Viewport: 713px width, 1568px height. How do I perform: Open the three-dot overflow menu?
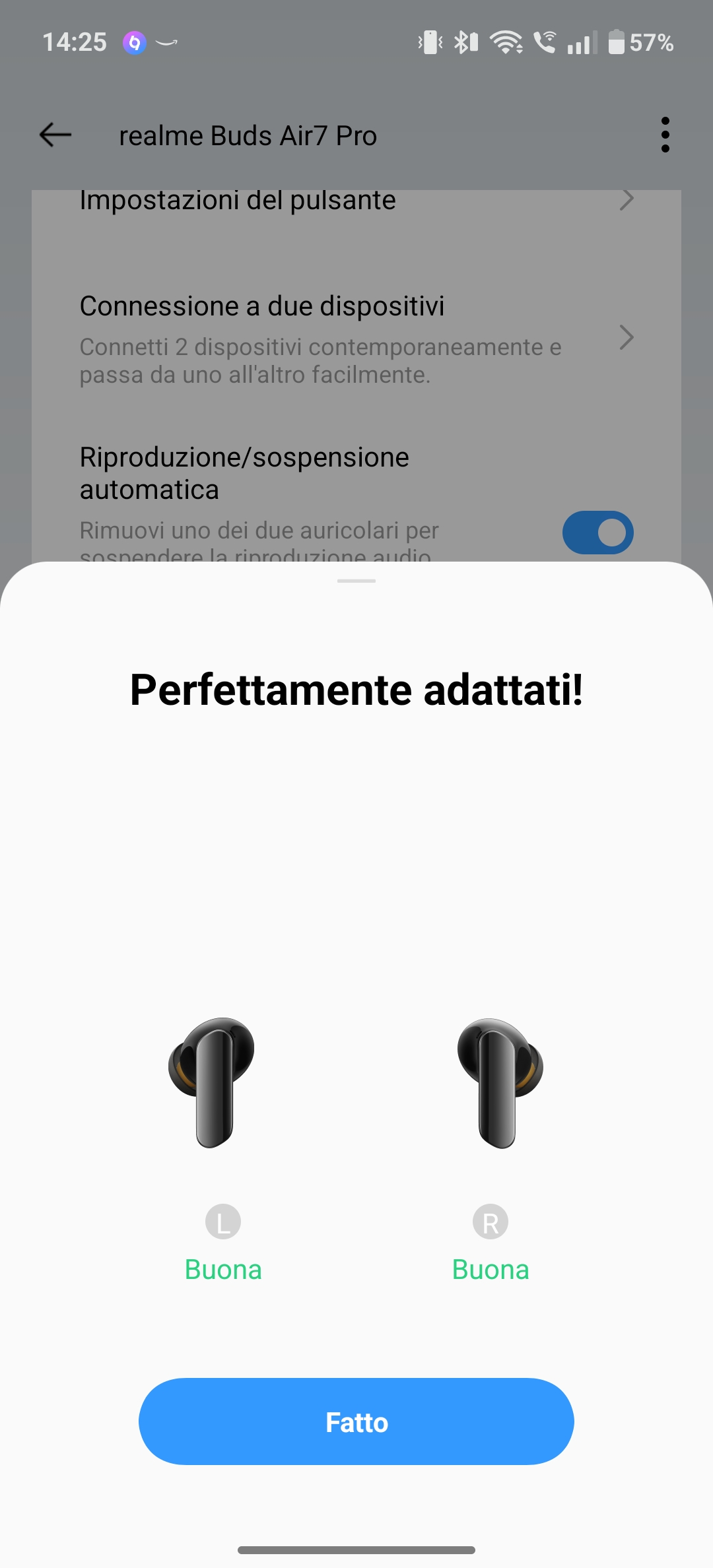click(x=665, y=135)
